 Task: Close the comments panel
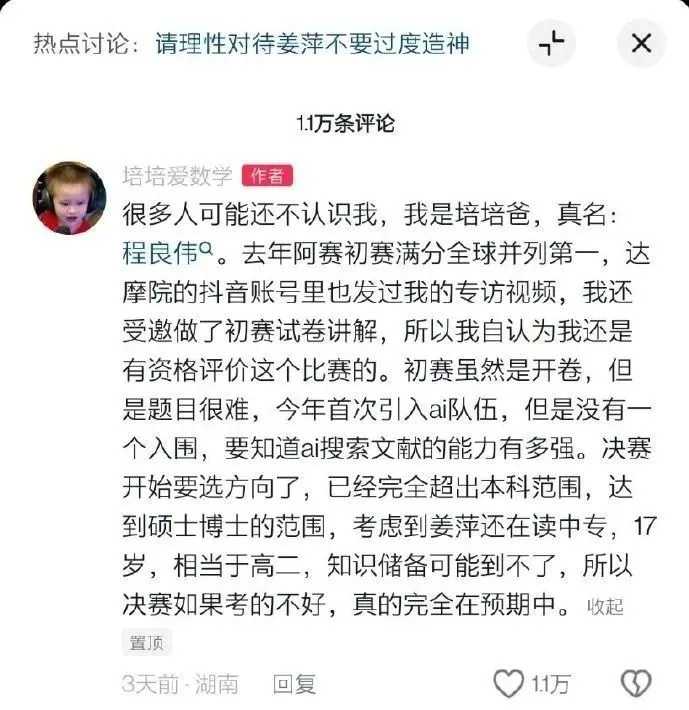coord(641,44)
